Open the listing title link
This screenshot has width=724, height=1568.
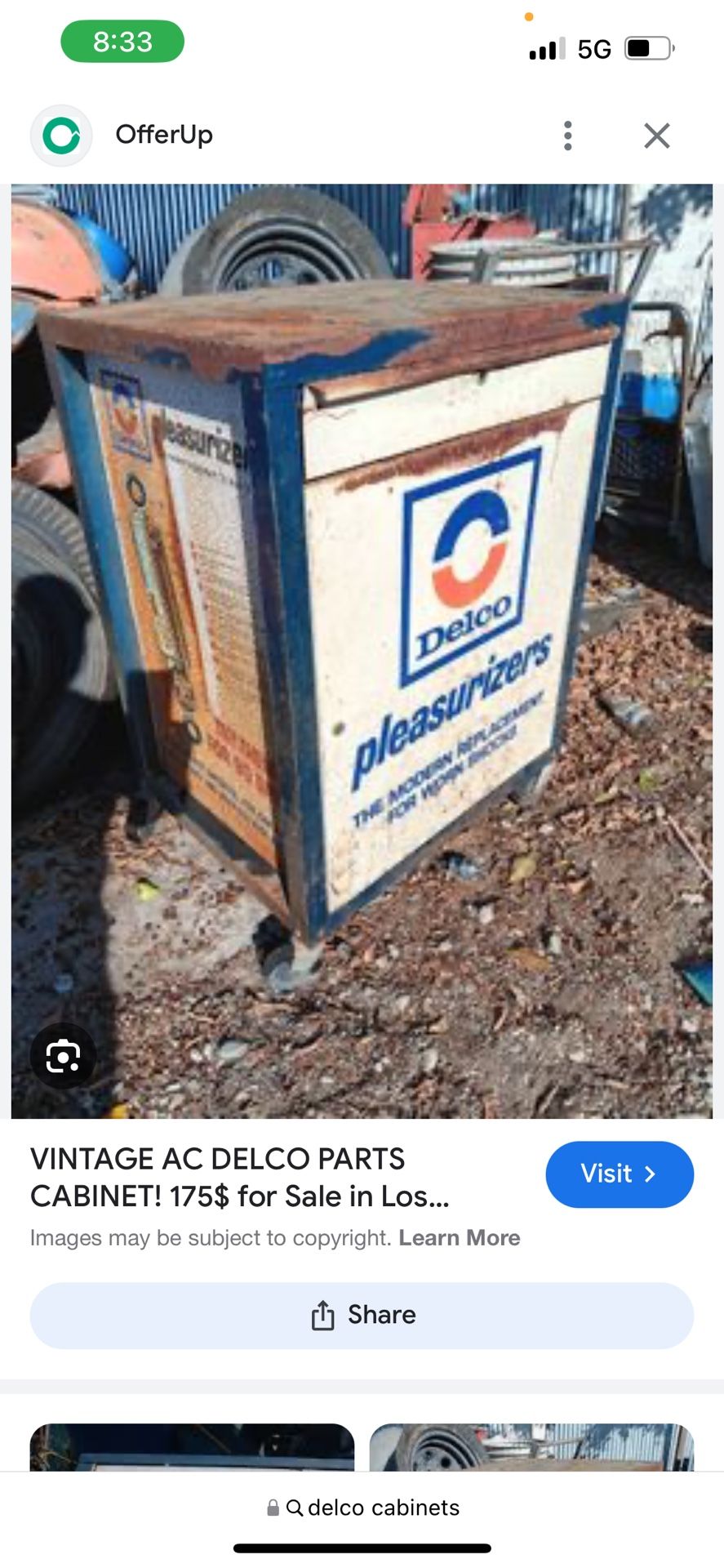pos(239,1177)
